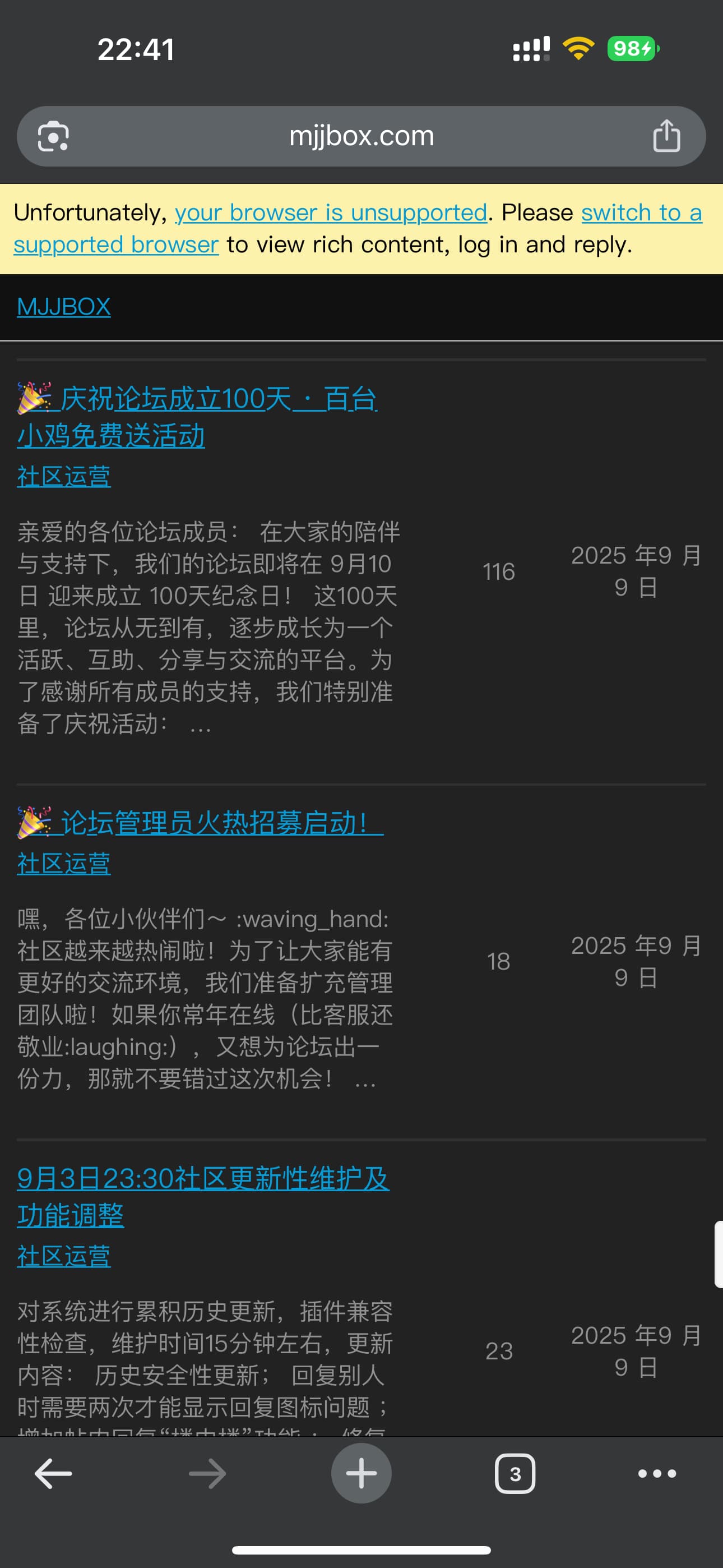Open 社区运营 category under the 维护 topic
The image size is (723, 1568).
coord(64,1256)
